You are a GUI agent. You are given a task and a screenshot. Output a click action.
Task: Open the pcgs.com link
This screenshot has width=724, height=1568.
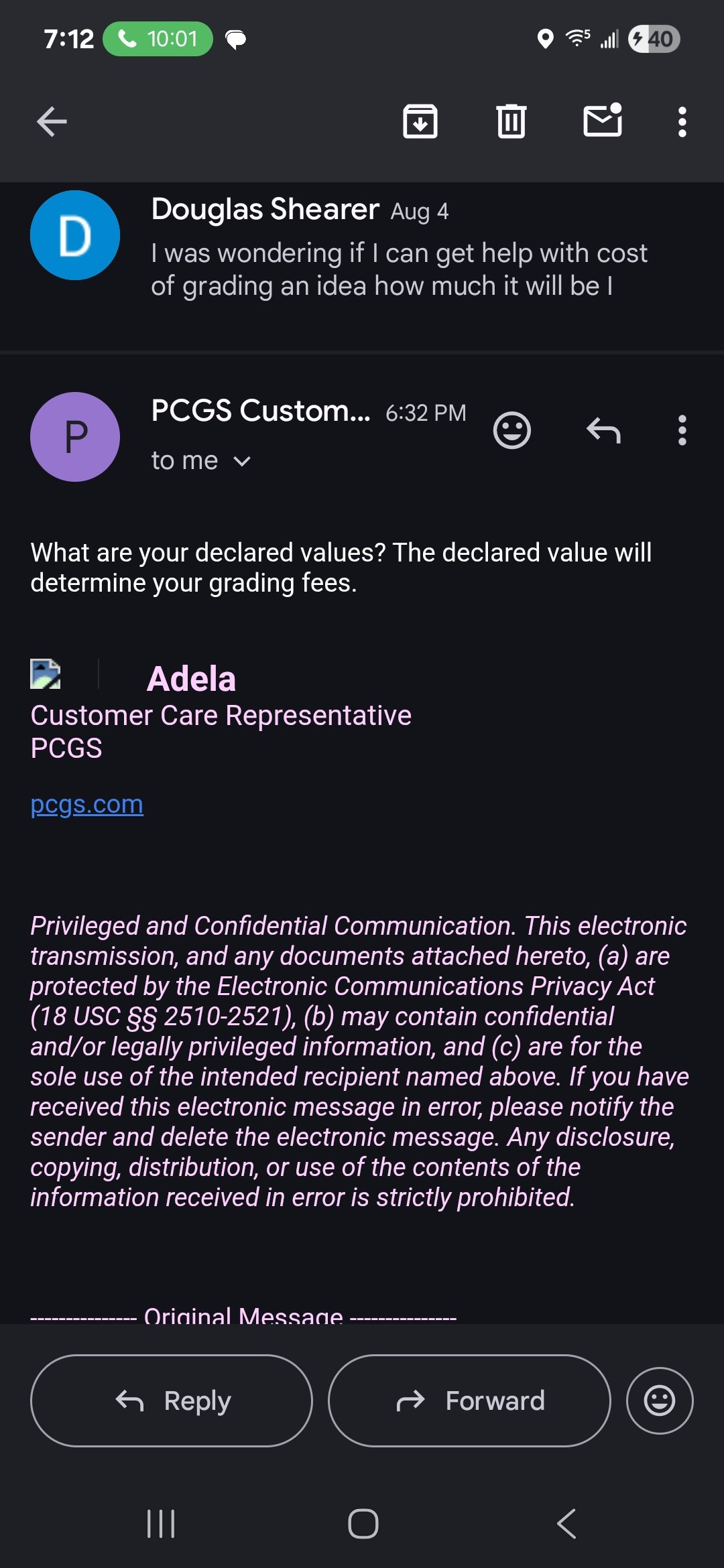coord(87,804)
